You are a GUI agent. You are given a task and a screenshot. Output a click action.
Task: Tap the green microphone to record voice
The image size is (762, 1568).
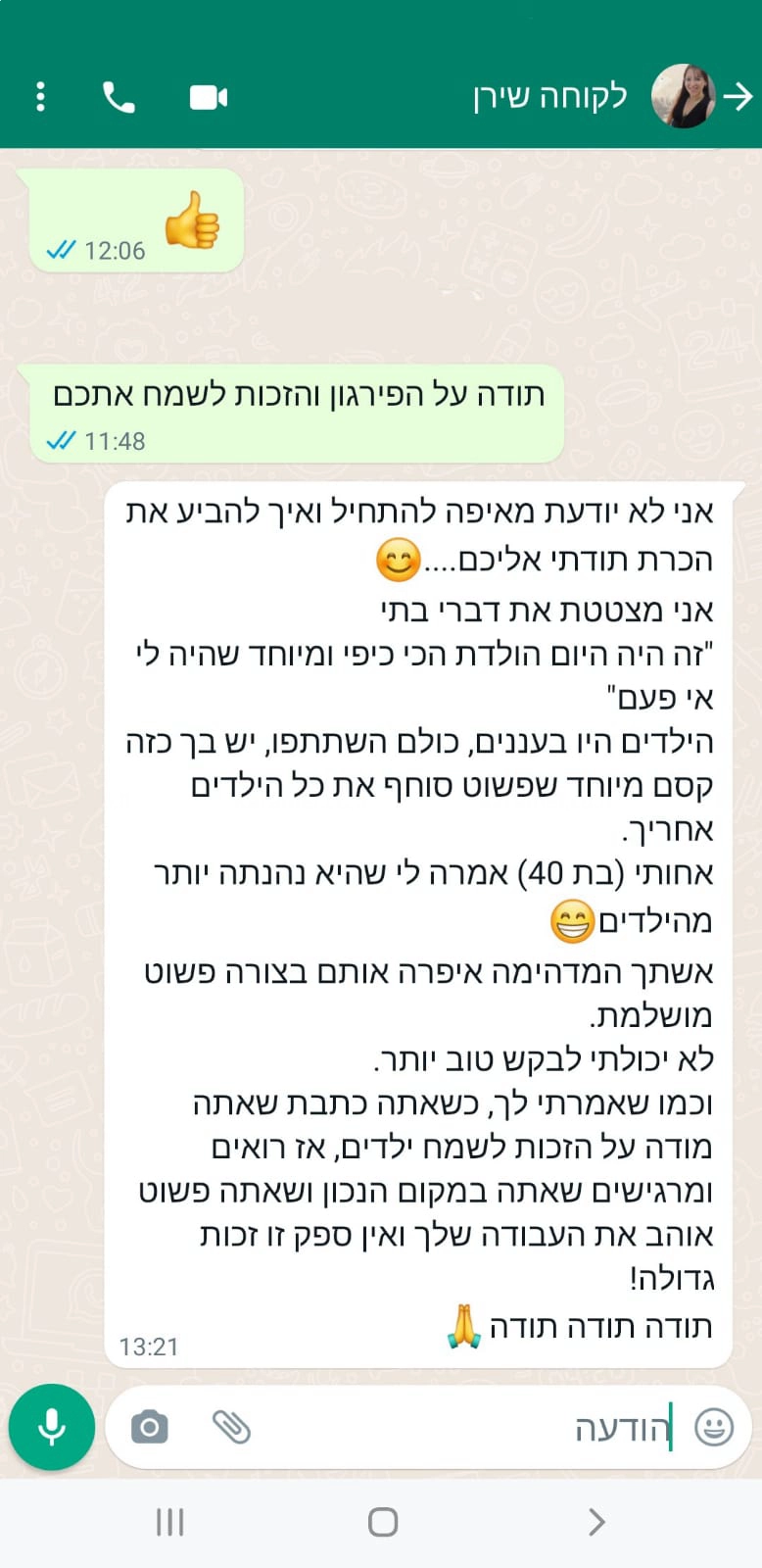pyautogui.click(x=51, y=1427)
